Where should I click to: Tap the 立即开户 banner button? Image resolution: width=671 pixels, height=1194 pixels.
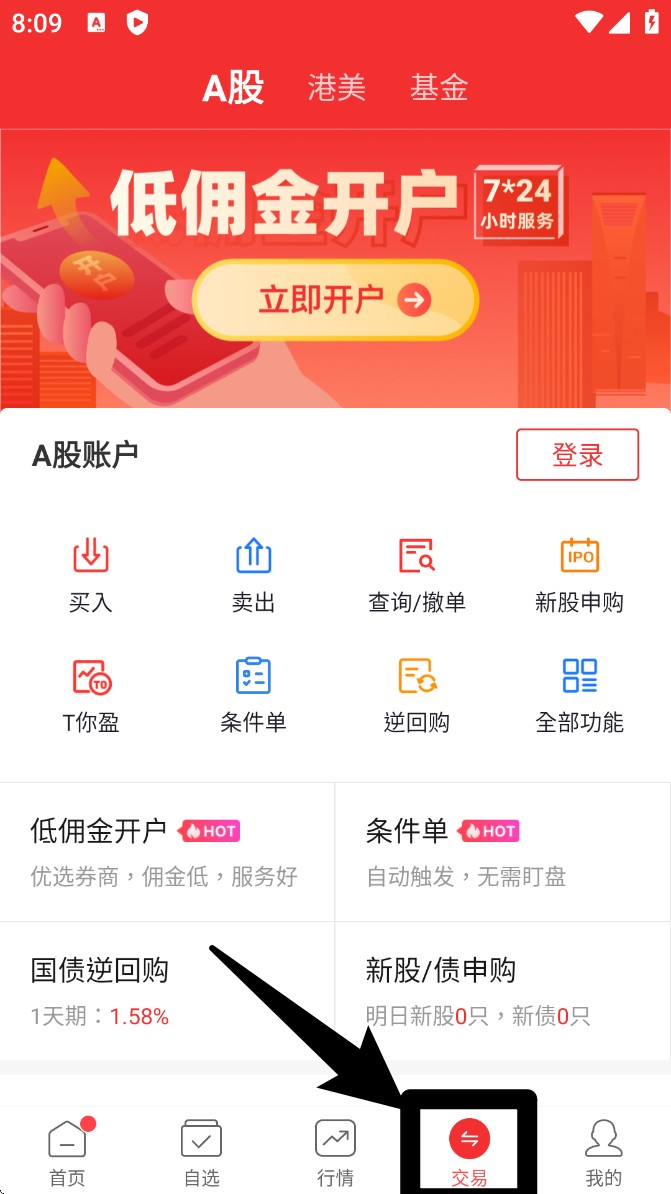[x=335, y=299]
